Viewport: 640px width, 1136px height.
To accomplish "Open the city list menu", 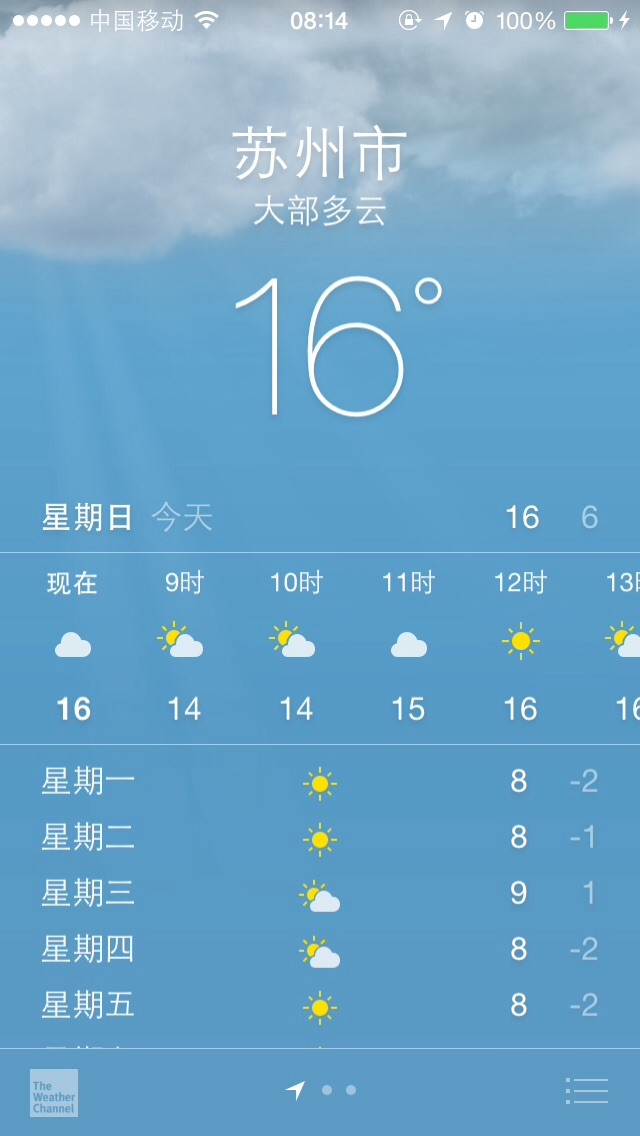I will (x=586, y=1090).
